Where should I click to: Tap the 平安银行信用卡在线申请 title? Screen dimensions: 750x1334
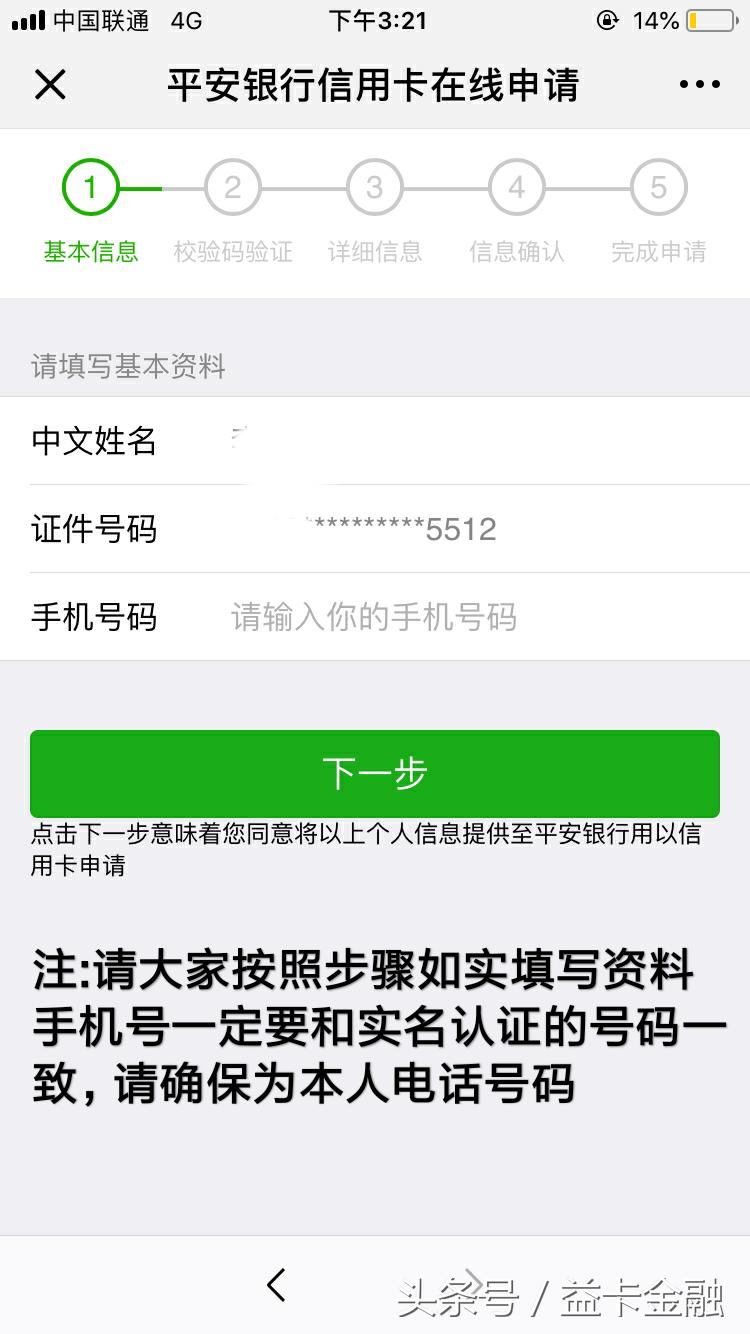pos(375,85)
